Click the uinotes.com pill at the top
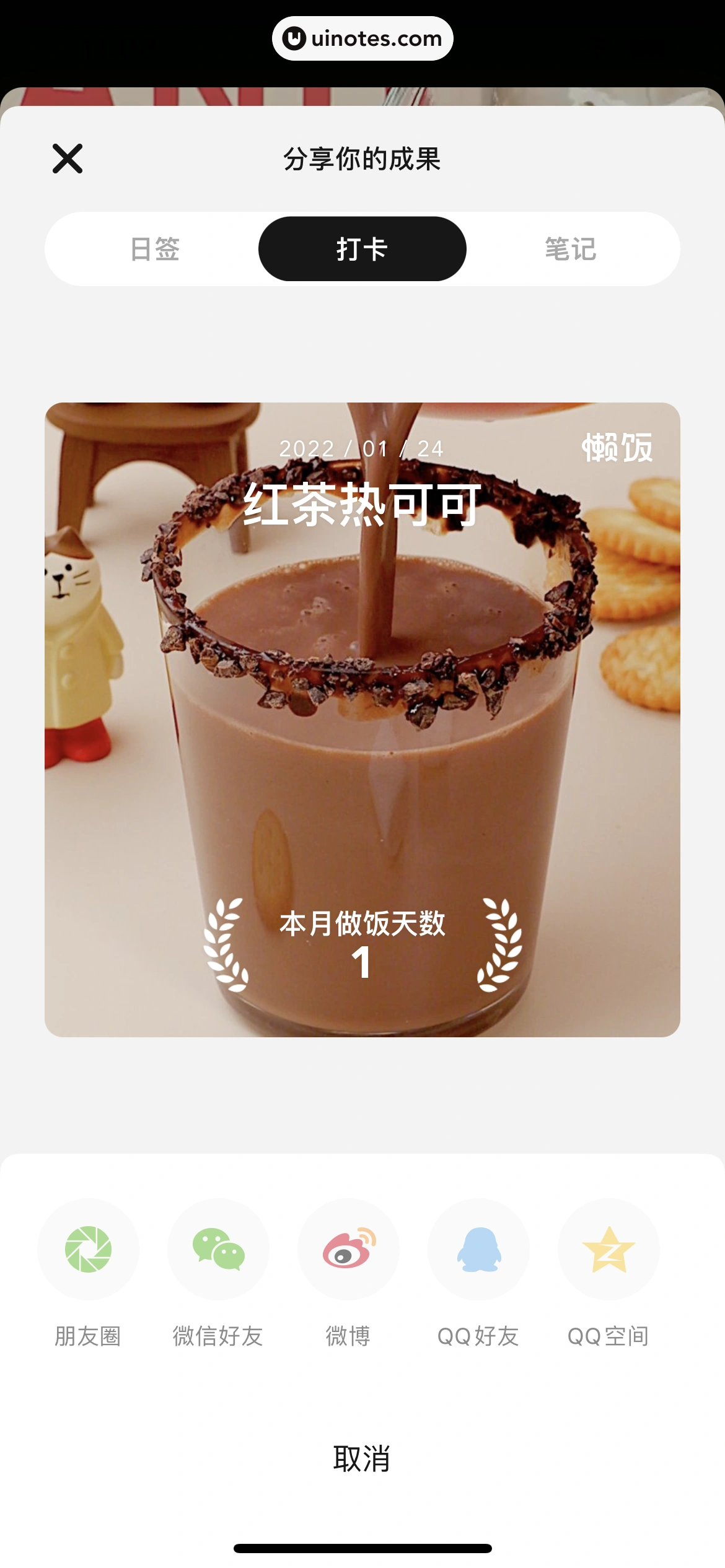 tap(362, 37)
